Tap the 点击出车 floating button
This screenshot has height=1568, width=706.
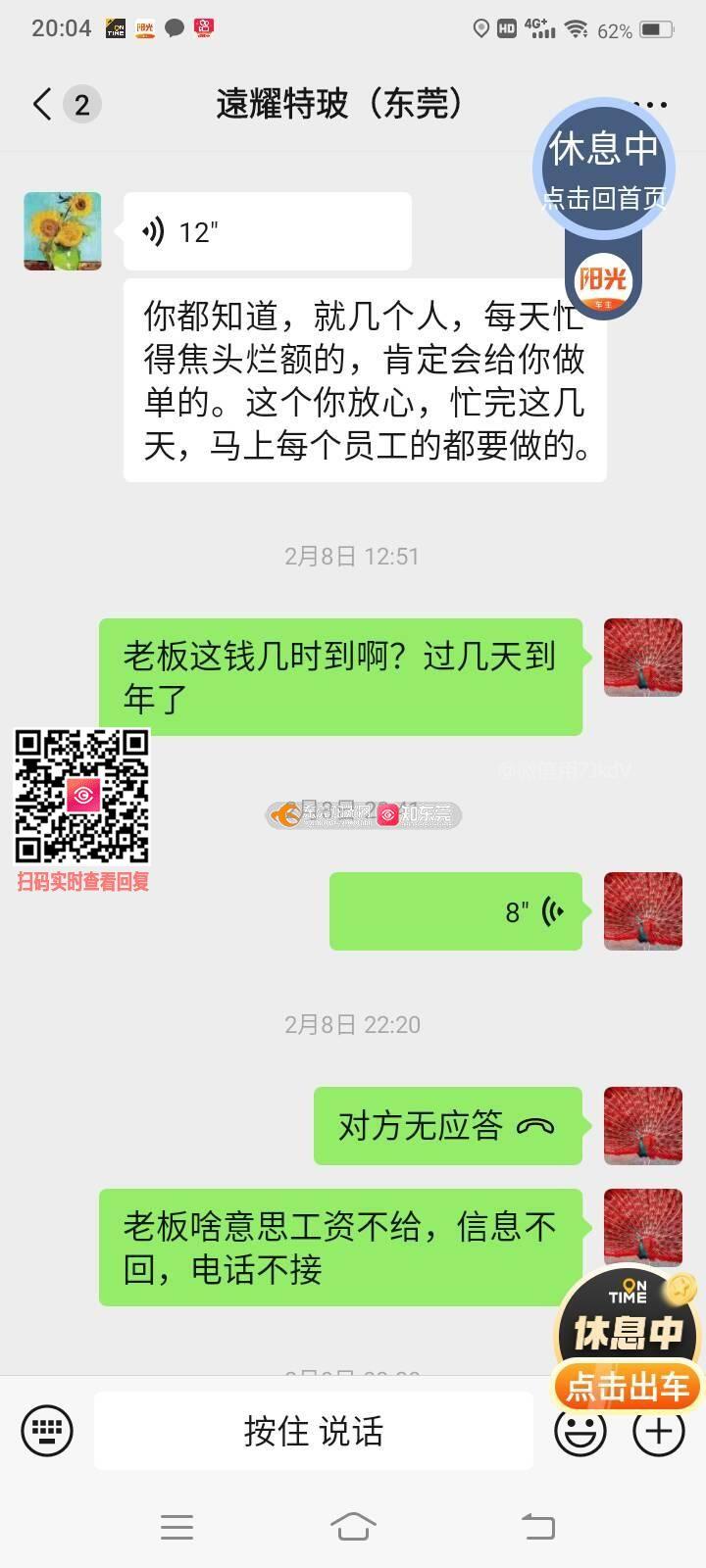pos(628,1386)
